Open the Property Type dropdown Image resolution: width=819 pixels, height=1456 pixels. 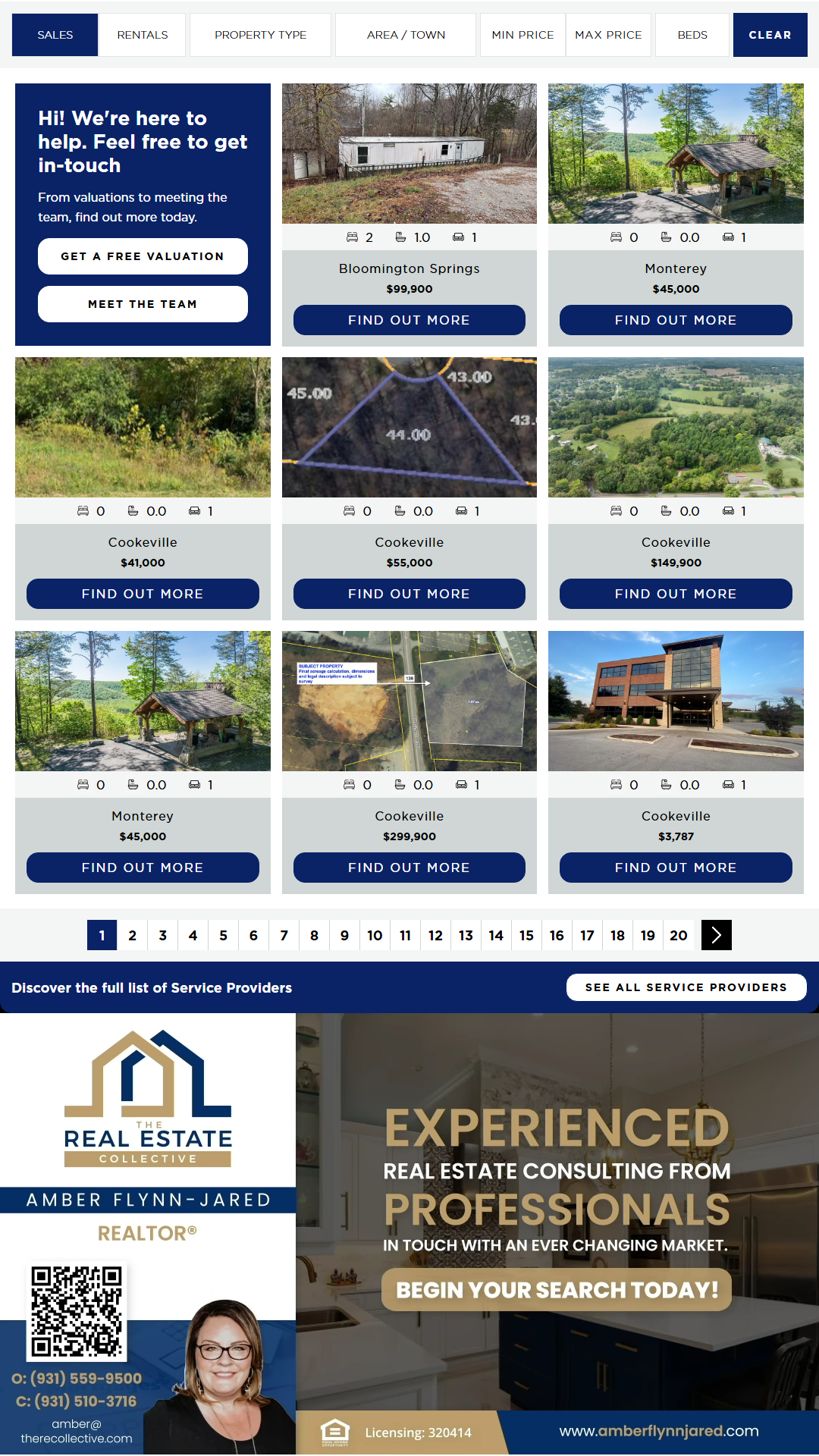(x=260, y=35)
